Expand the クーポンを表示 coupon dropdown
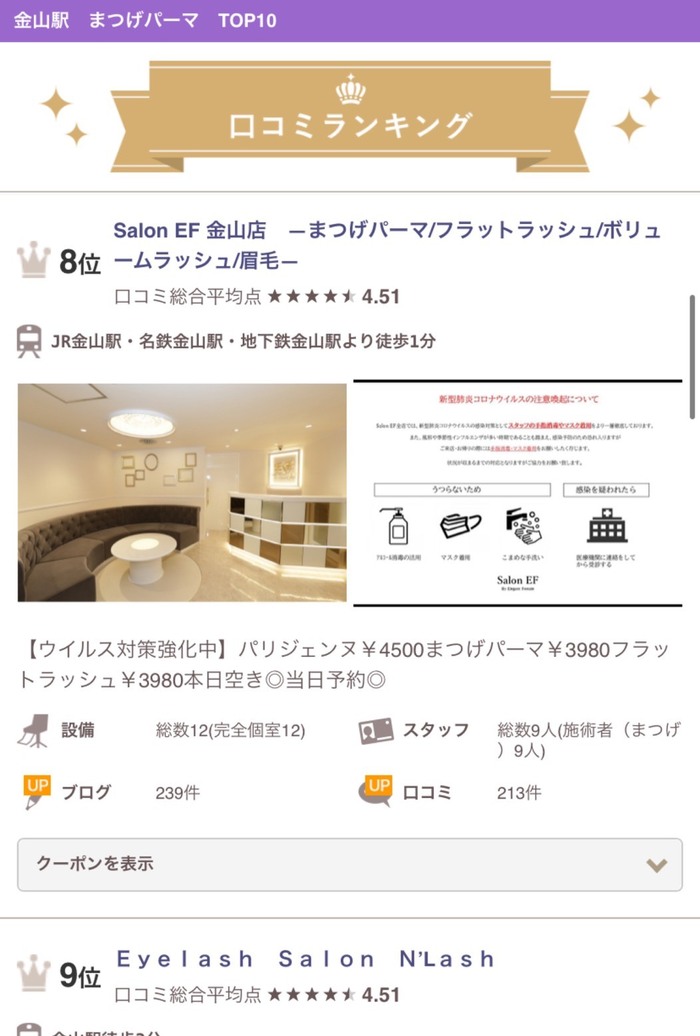 click(350, 864)
